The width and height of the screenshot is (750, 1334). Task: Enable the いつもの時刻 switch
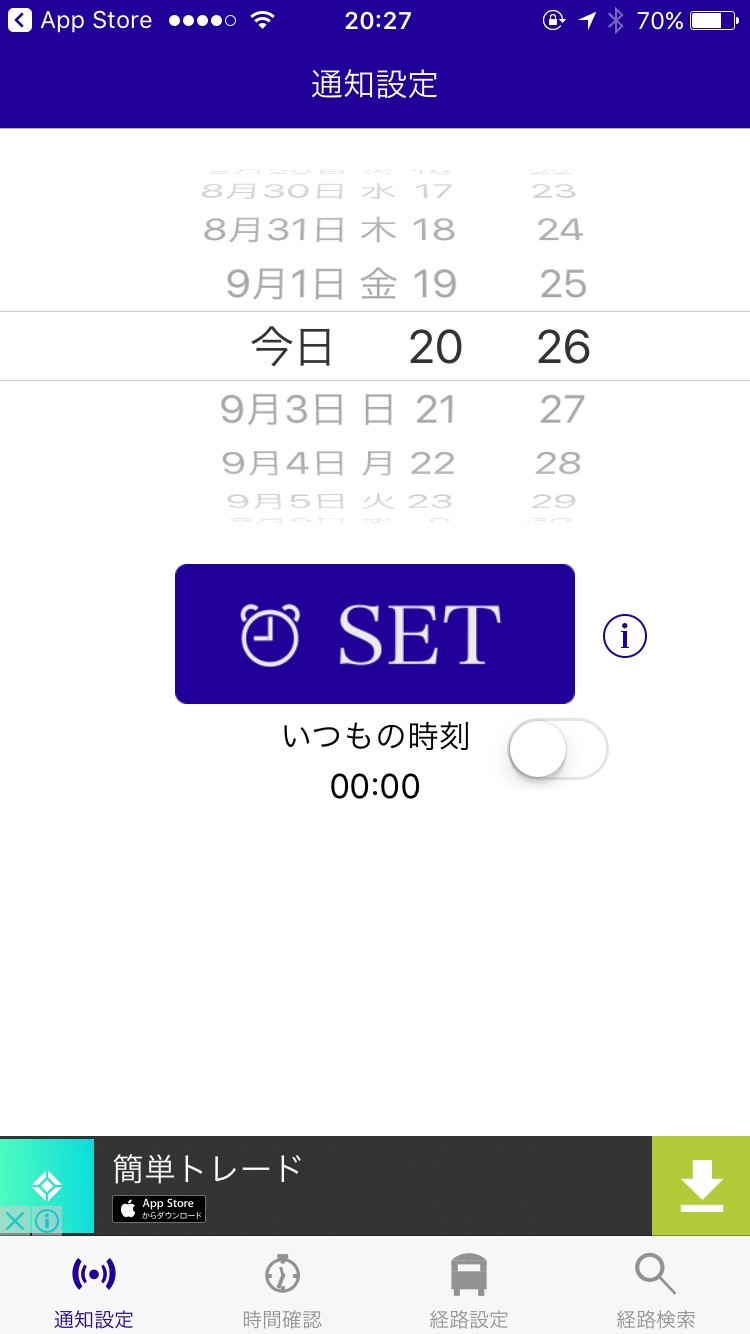[558, 749]
